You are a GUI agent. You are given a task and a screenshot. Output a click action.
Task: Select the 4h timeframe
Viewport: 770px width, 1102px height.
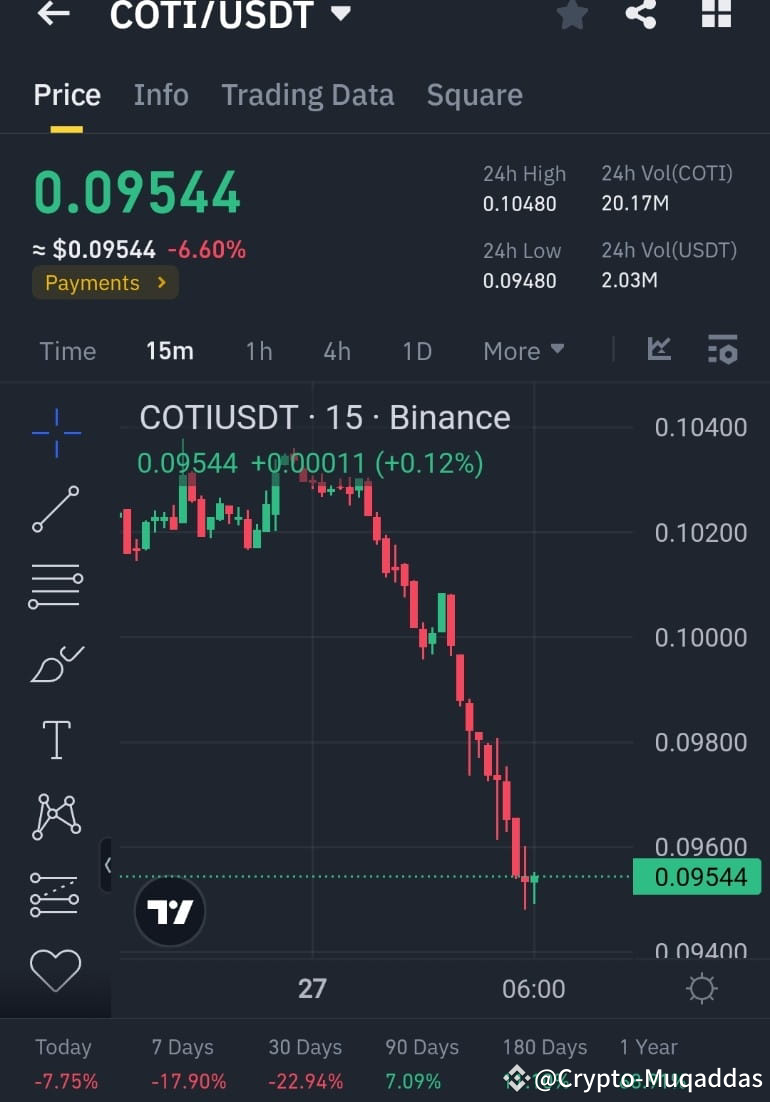pyautogui.click(x=336, y=351)
